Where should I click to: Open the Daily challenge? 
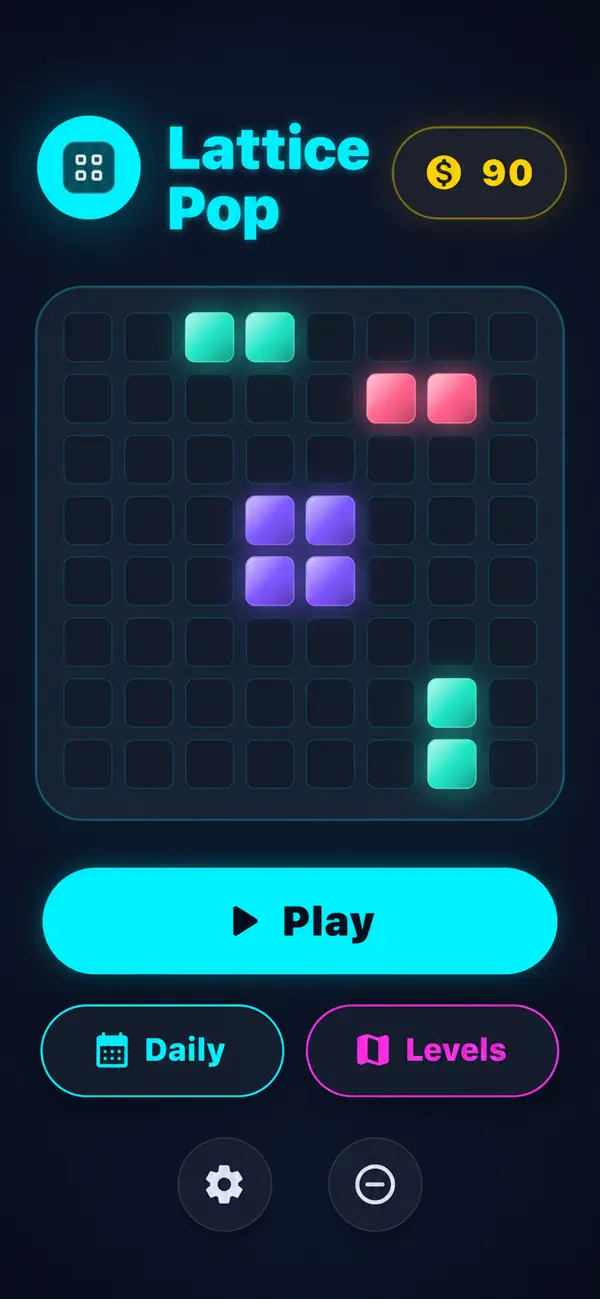pos(162,1050)
